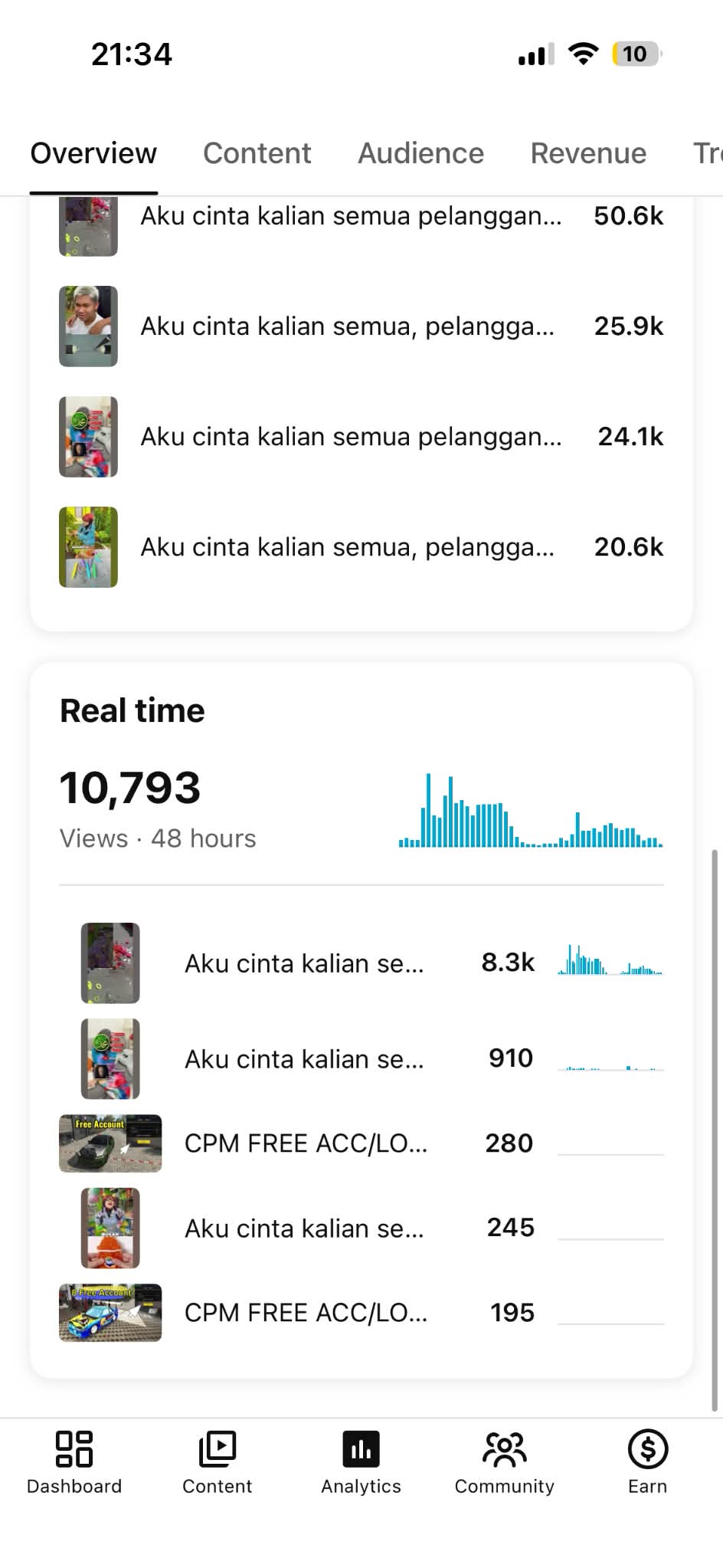Screen dimensions: 723x1568
Task: Select Analytics in the bottom navigation
Action: pos(361,1463)
